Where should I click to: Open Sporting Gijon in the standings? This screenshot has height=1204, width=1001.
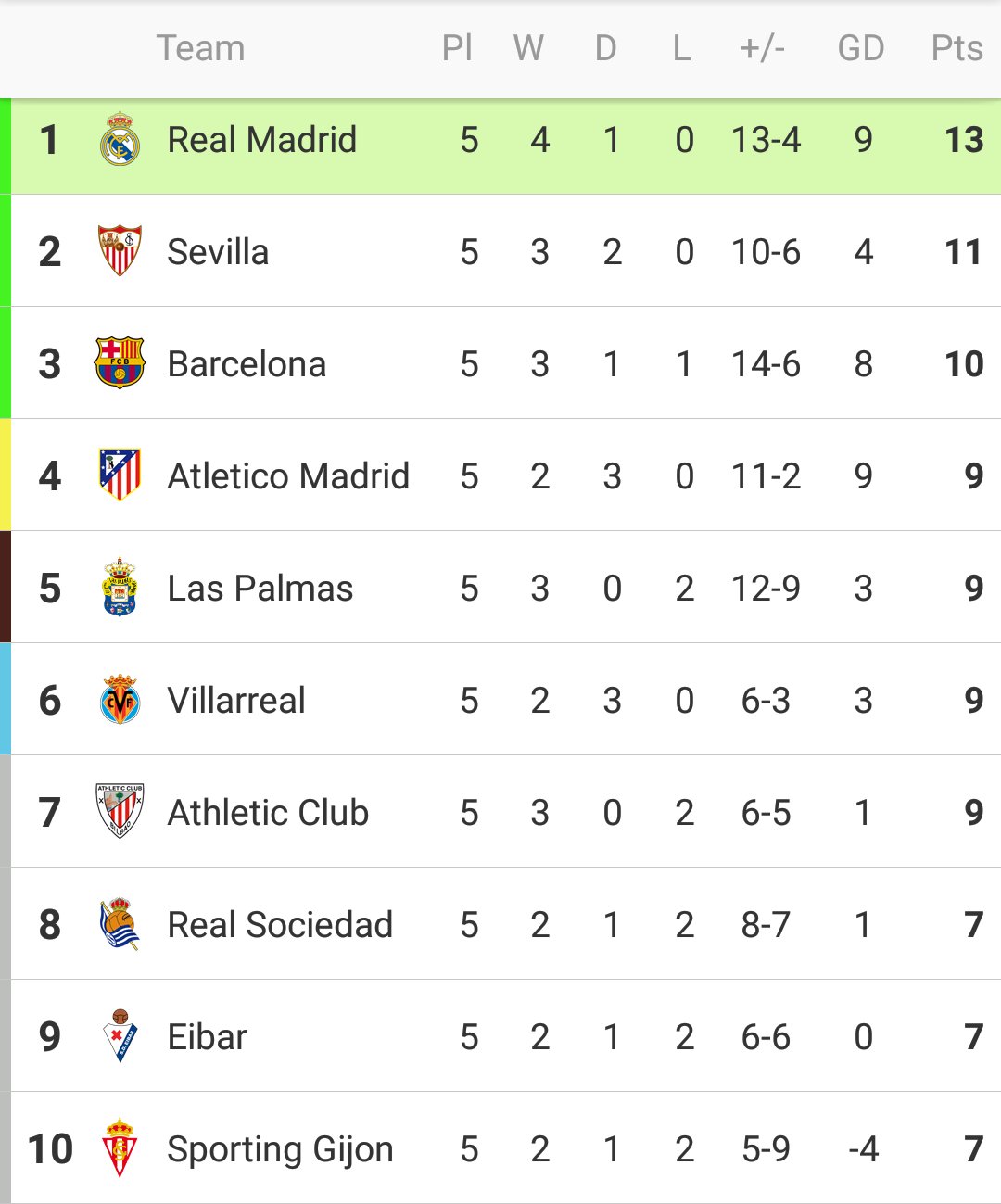click(x=280, y=1149)
